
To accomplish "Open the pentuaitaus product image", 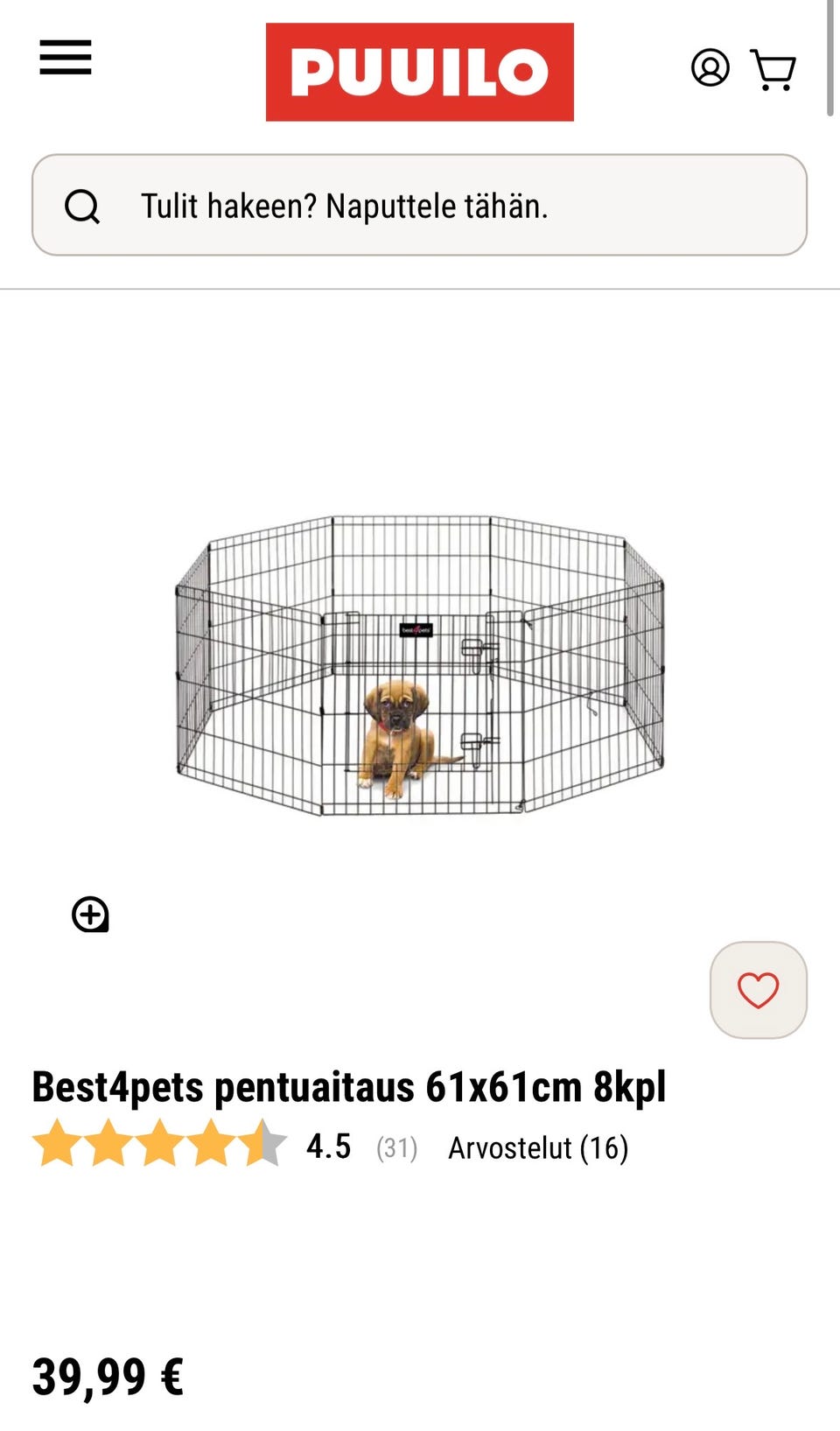I will 420,665.
